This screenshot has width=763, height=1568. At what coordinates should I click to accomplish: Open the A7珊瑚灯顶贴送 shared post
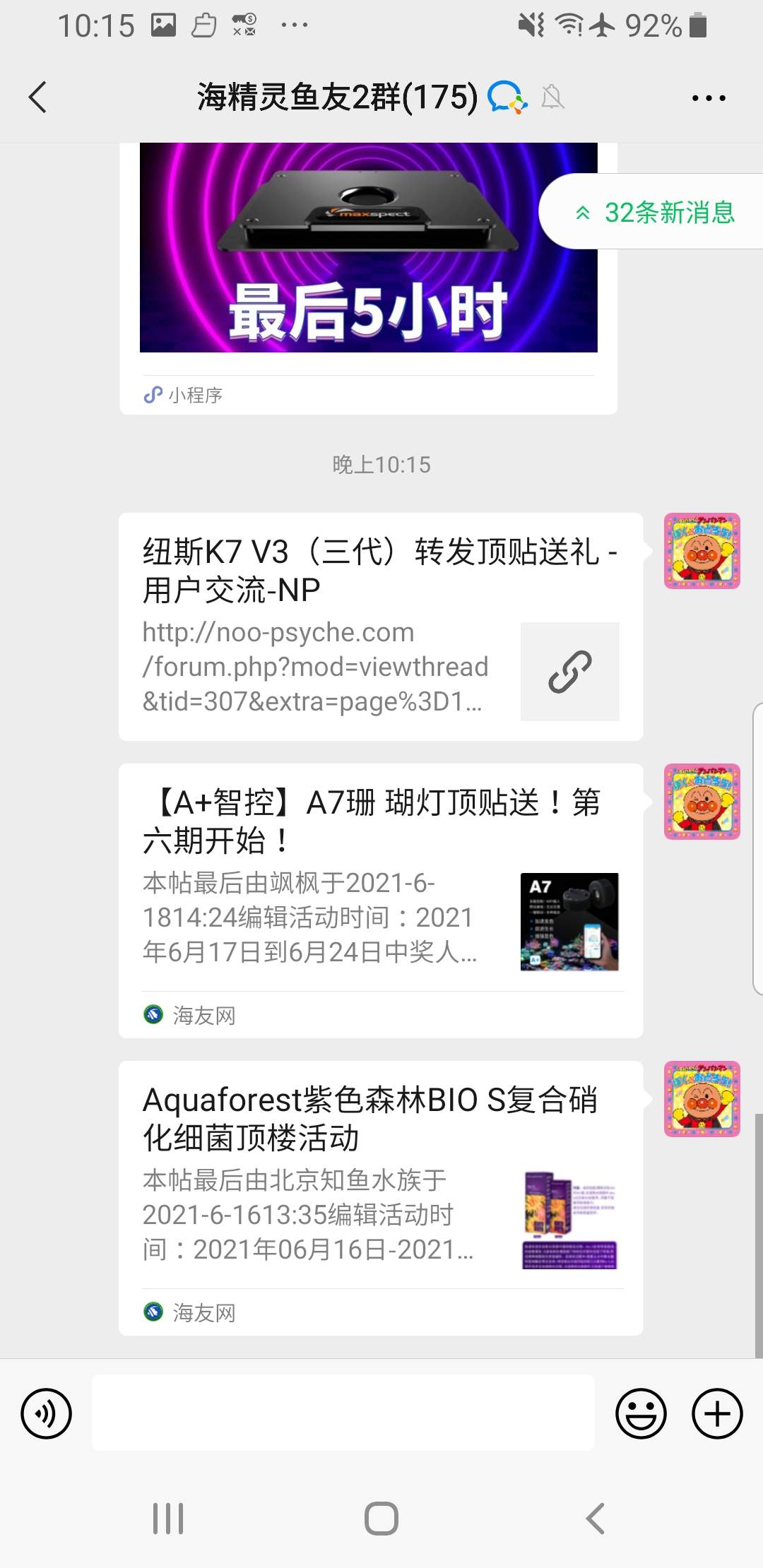click(380, 900)
